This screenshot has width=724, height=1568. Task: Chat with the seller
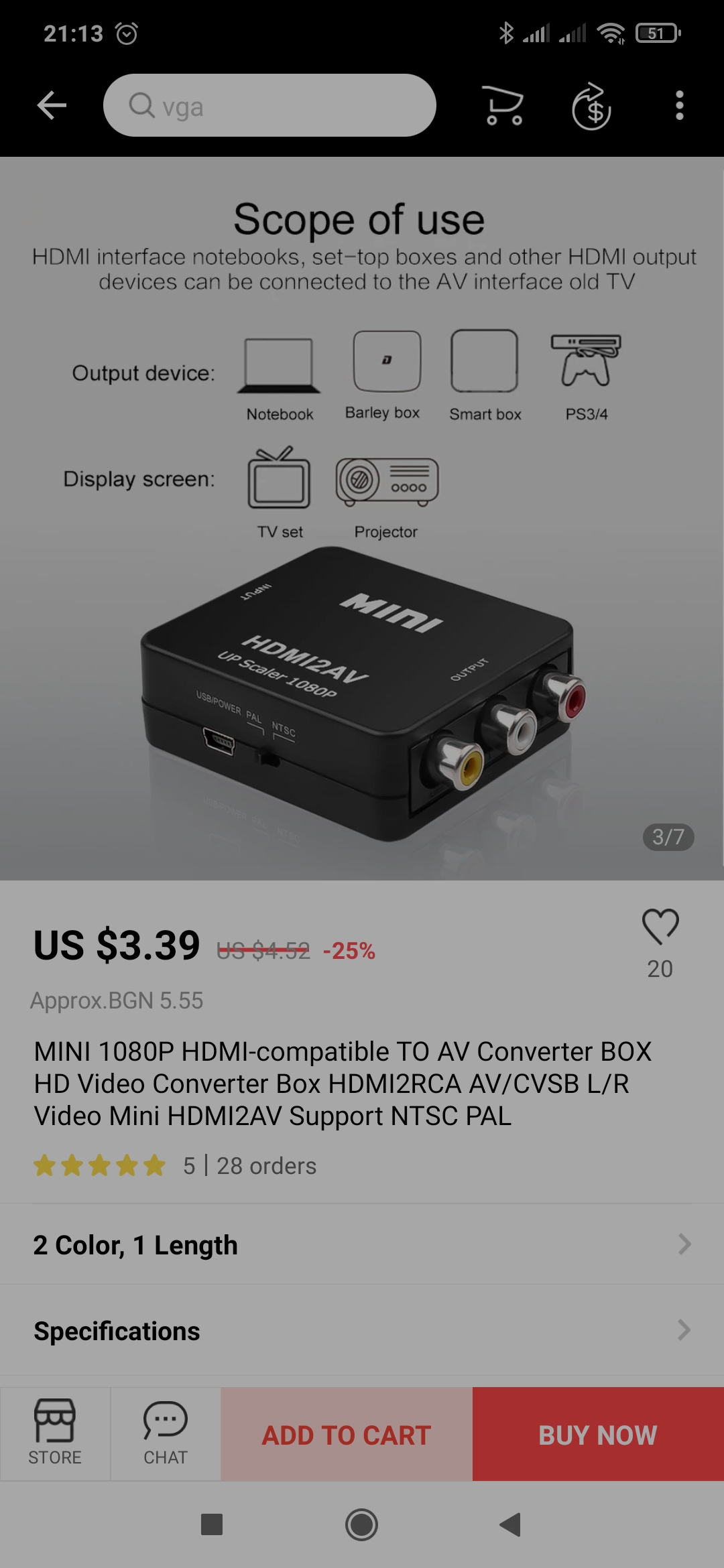click(166, 1433)
